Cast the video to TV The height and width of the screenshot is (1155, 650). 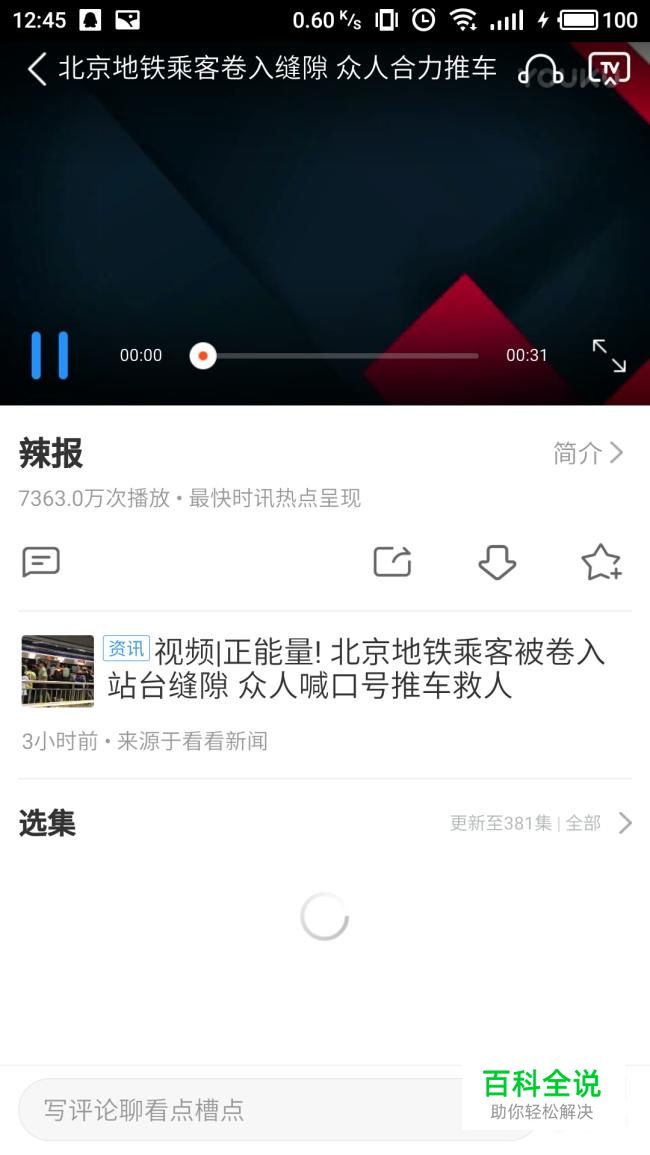(x=609, y=68)
